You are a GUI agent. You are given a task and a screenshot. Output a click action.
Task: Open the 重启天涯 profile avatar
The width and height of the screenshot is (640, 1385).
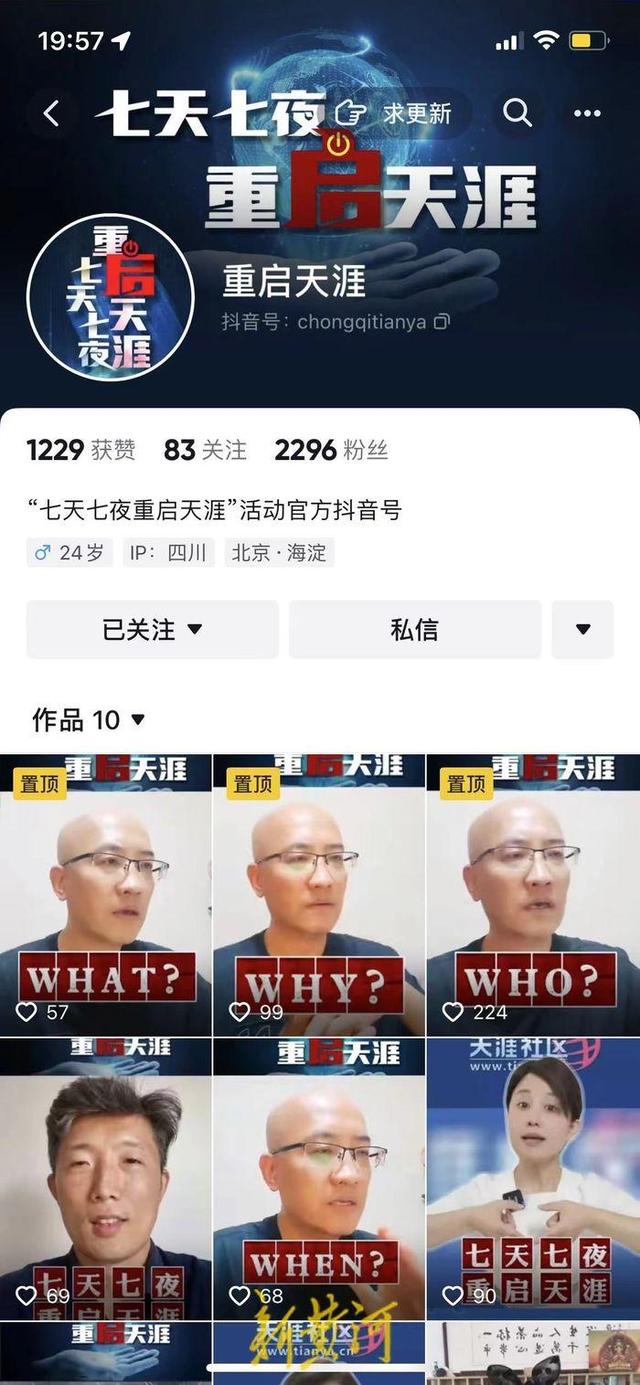tap(110, 297)
